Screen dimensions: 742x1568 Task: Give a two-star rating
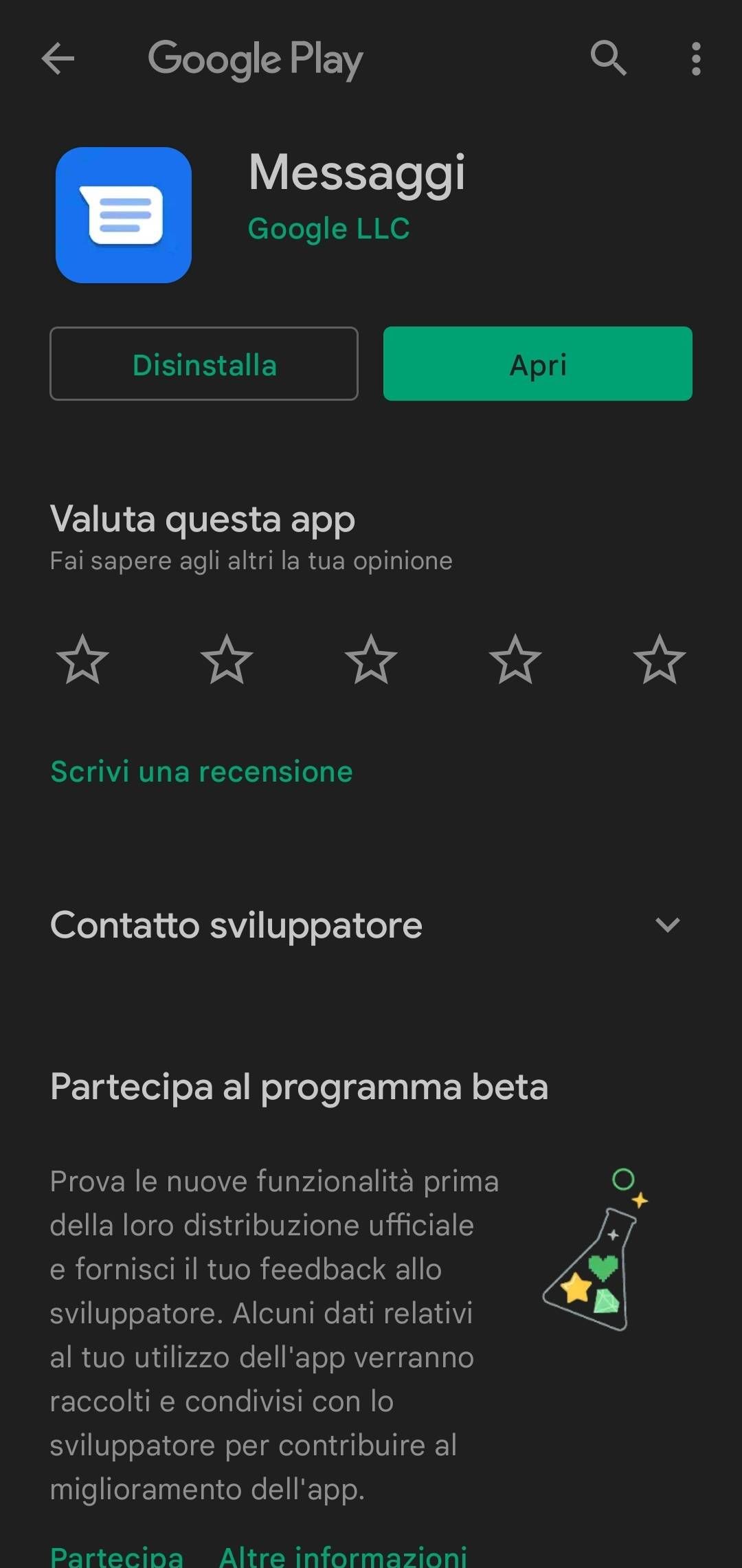click(x=227, y=660)
